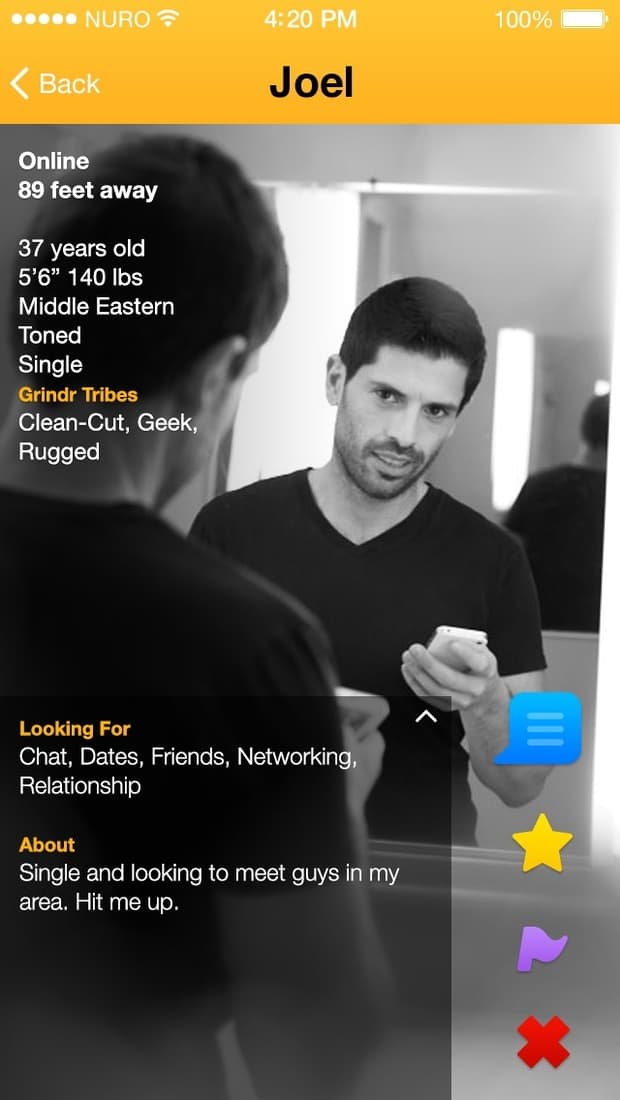Report Joel's profile with the flag icon
The height and width of the screenshot is (1100, 620).
[x=541, y=948]
